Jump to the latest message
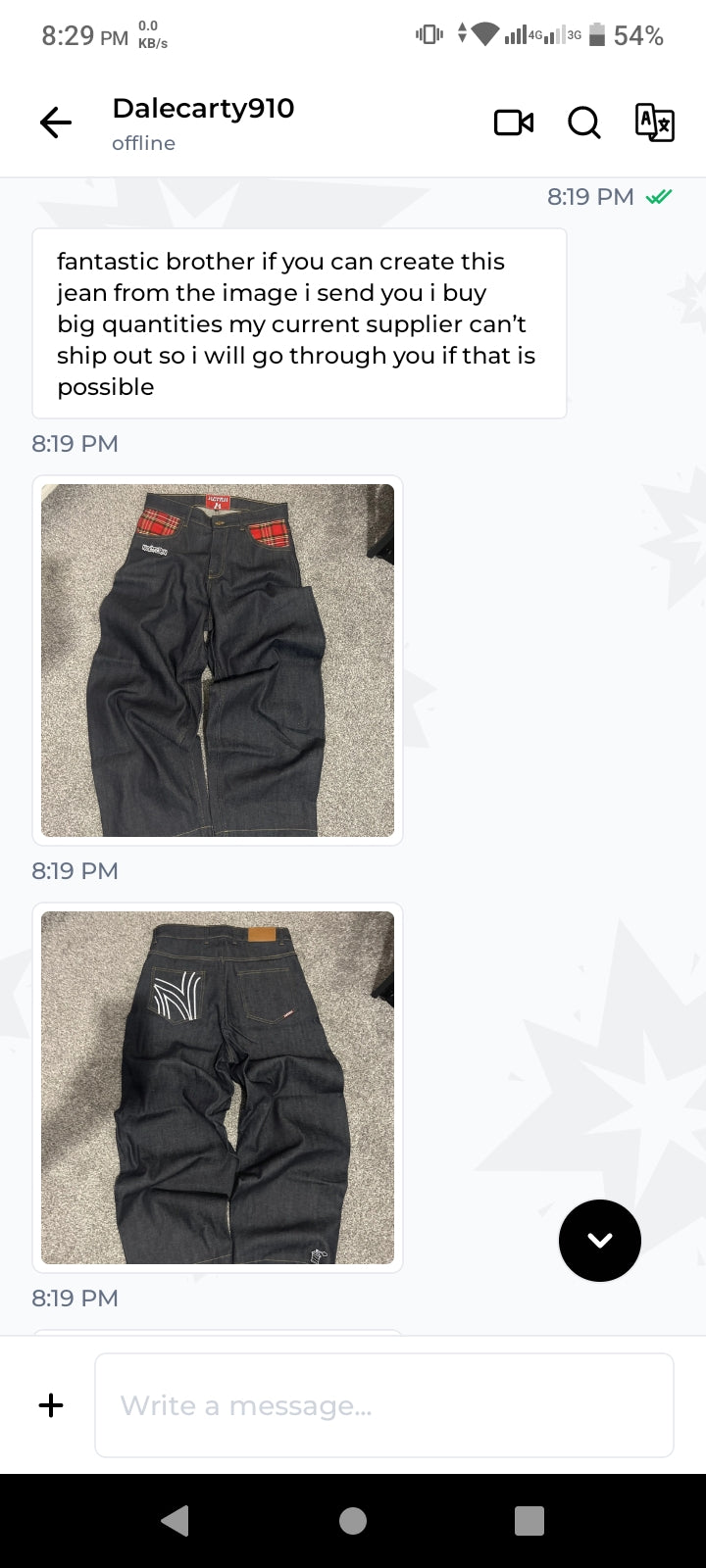The image size is (706, 1568). tap(600, 1241)
